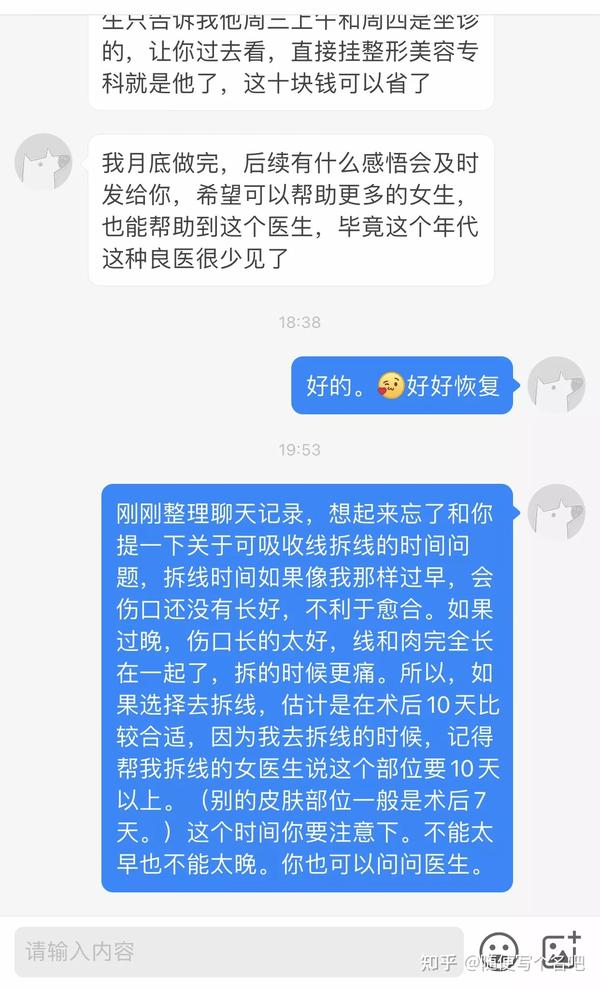Open the add image icon
Screen dimensions: 600x988
pyautogui.click(x=561, y=950)
